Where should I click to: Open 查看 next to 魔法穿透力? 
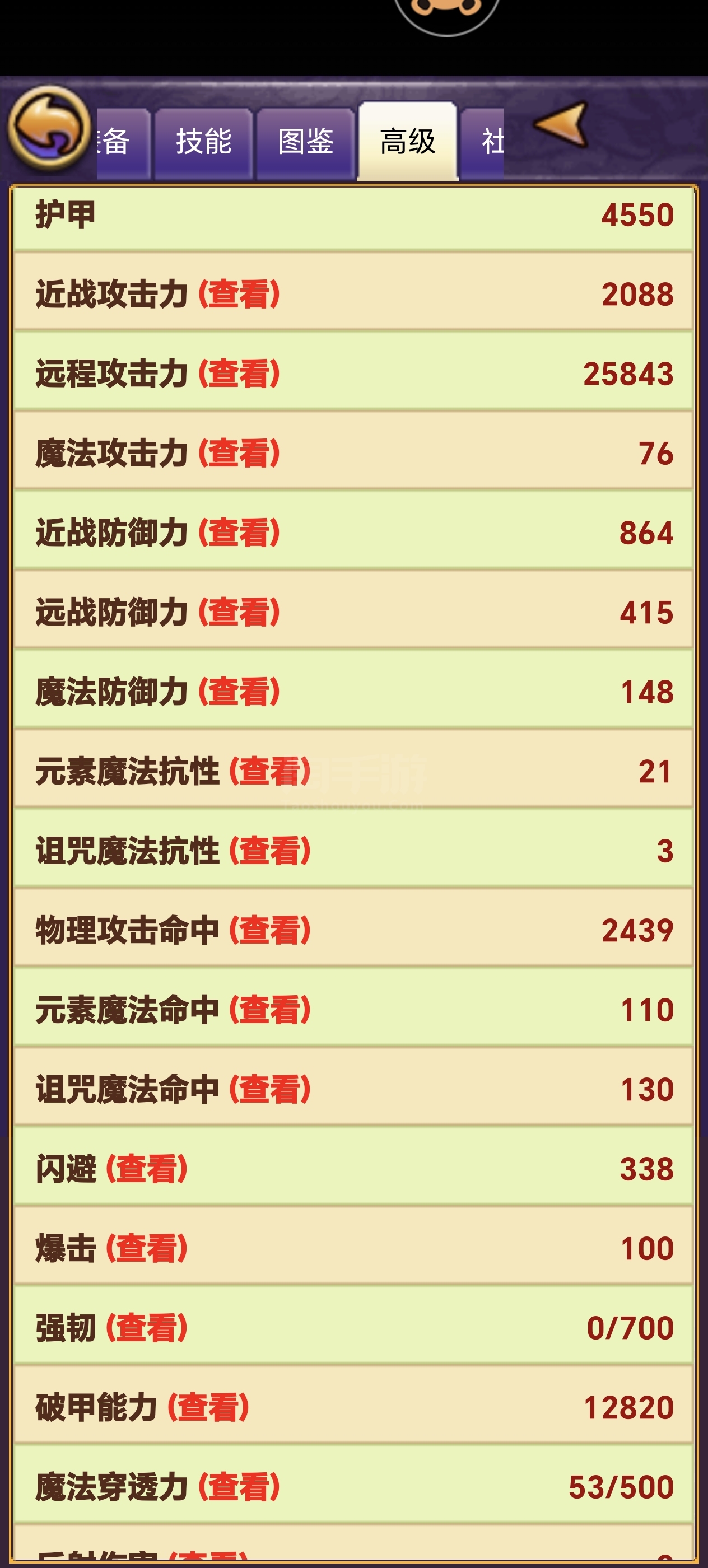(x=239, y=1488)
